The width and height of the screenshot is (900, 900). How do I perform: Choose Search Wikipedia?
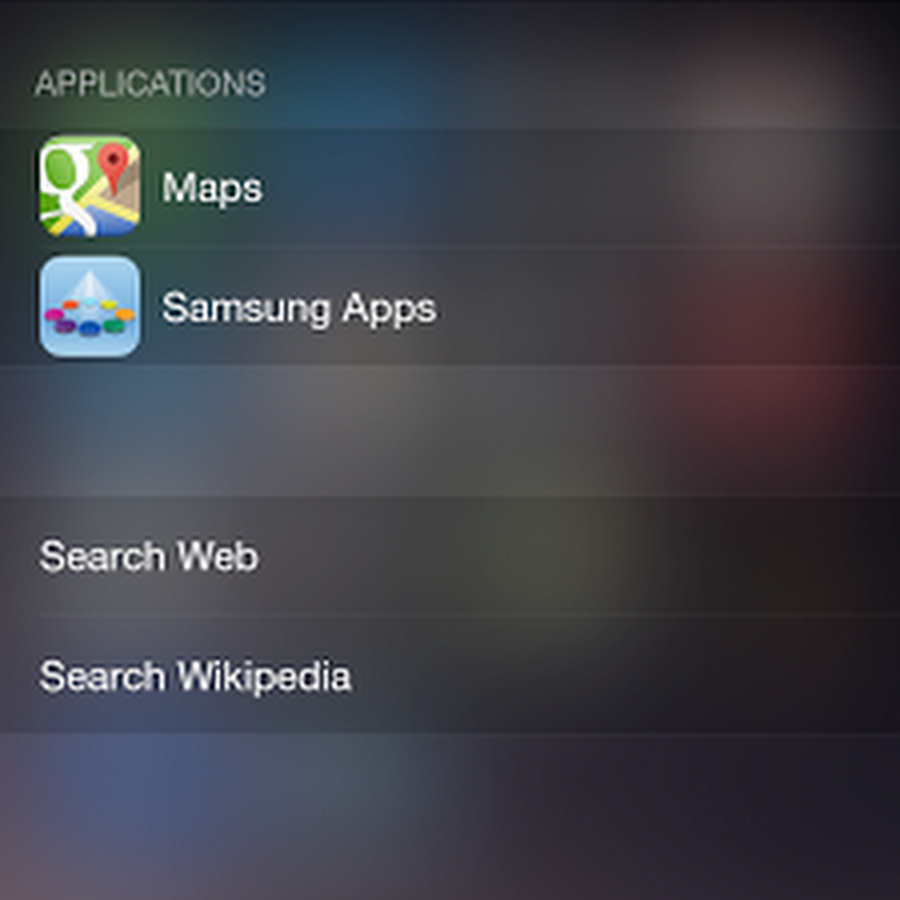[195, 677]
